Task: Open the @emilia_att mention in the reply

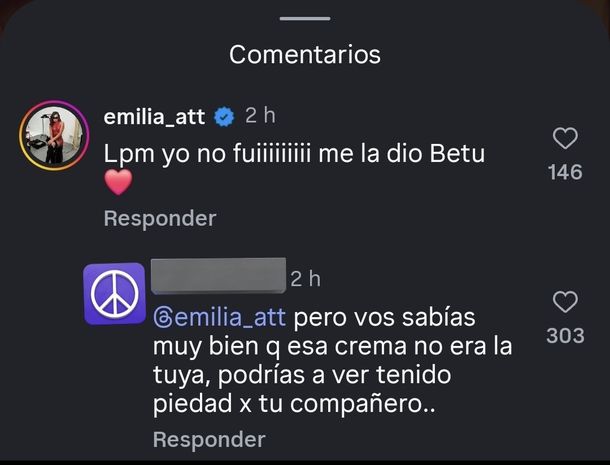Action: click(x=219, y=318)
